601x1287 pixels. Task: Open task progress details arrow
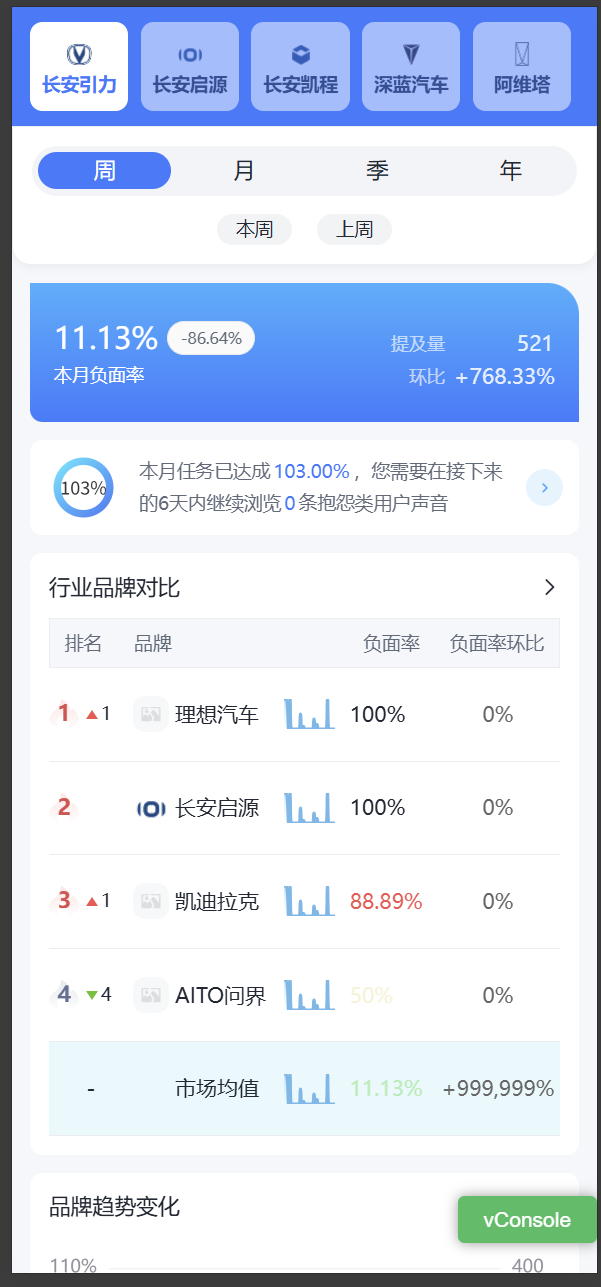544,488
